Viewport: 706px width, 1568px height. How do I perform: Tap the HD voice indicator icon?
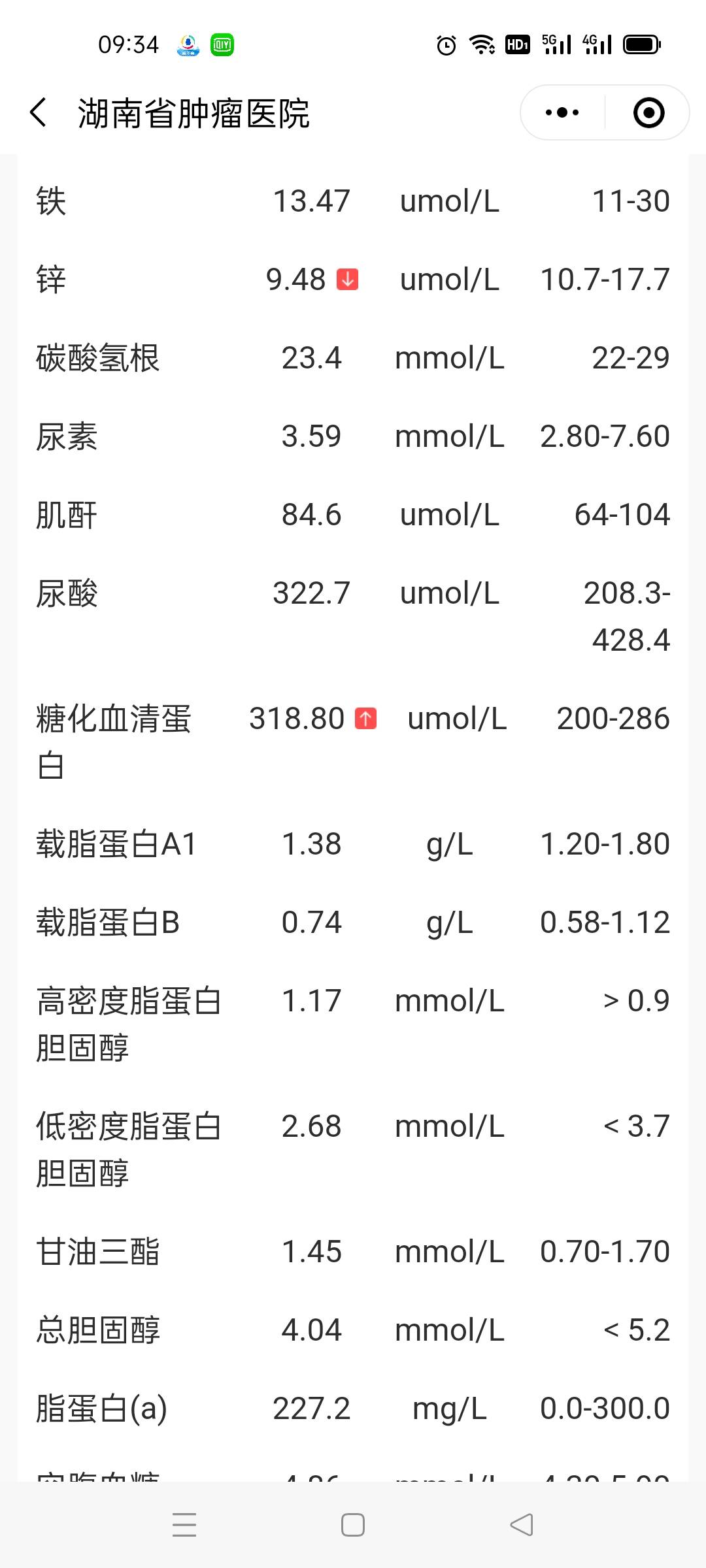coord(517,44)
